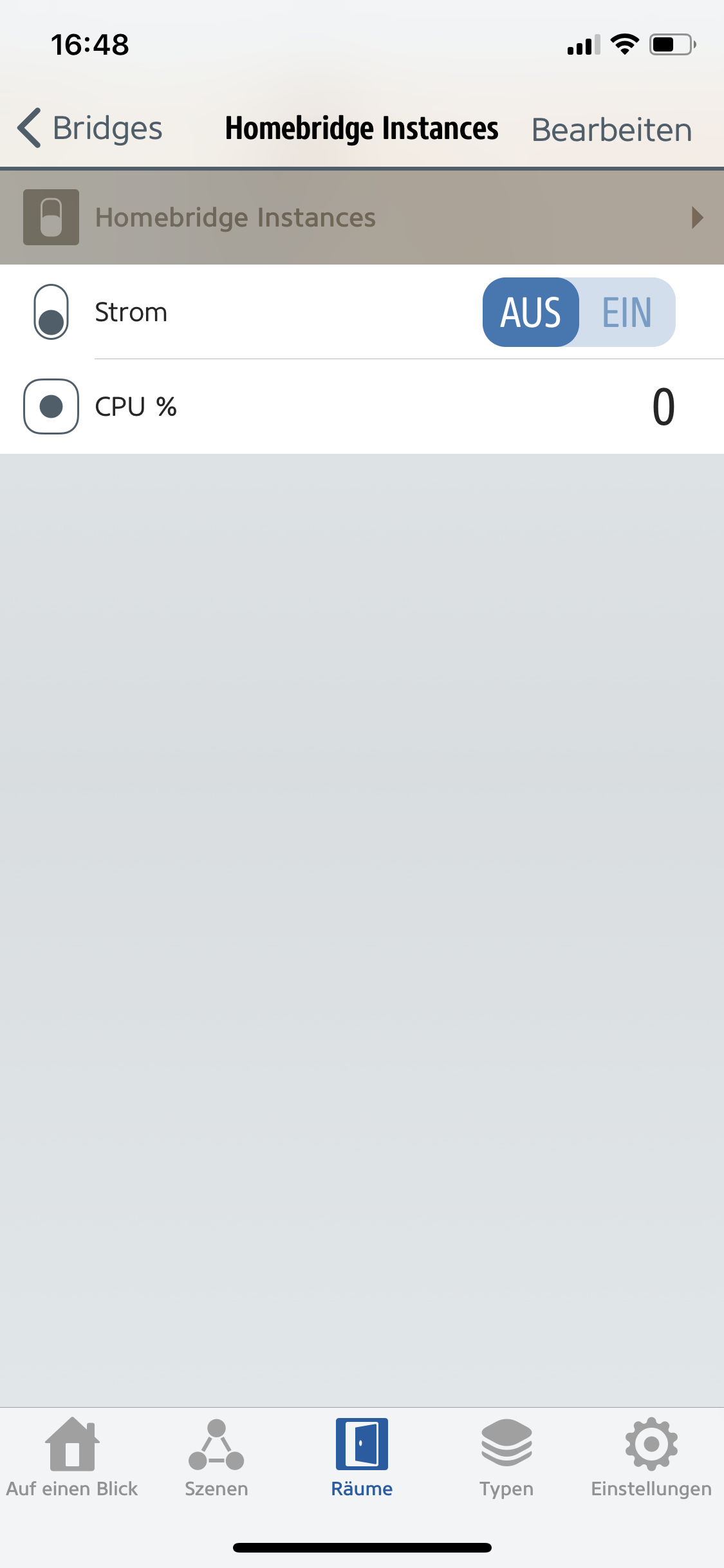Screen dimensions: 724x1568
Task: Open the CPU % row
Action: [360, 407]
